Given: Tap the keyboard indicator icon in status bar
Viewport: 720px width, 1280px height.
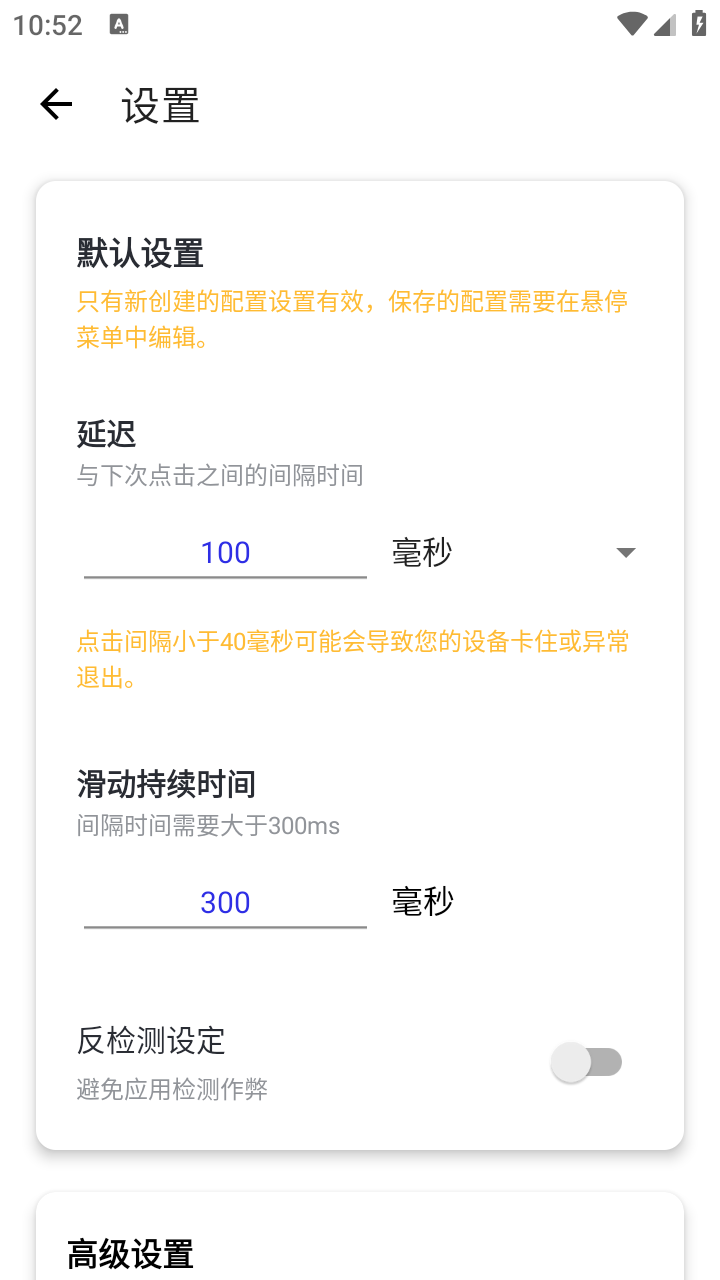Looking at the screenshot, I should [120, 24].
